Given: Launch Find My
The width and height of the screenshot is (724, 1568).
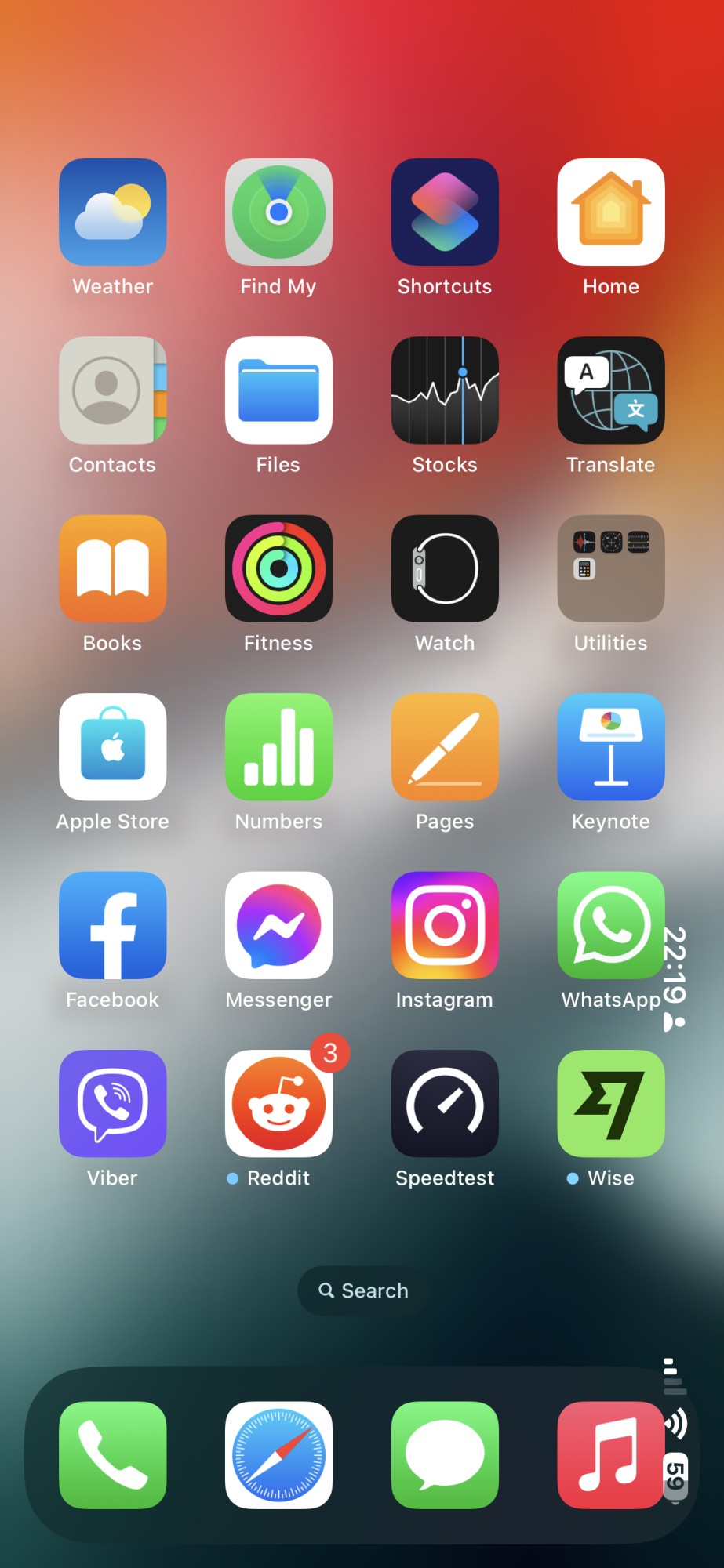Looking at the screenshot, I should (x=278, y=212).
